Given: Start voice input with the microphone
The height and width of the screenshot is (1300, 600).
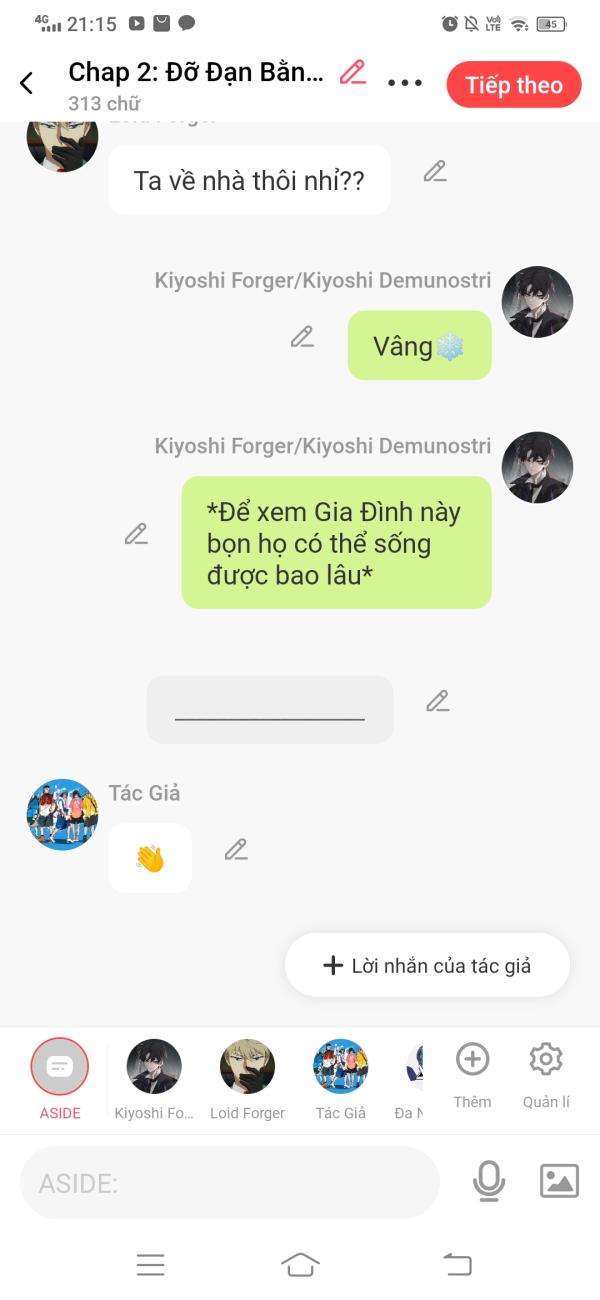Looking at the screenshot, I should [488, 1182].
